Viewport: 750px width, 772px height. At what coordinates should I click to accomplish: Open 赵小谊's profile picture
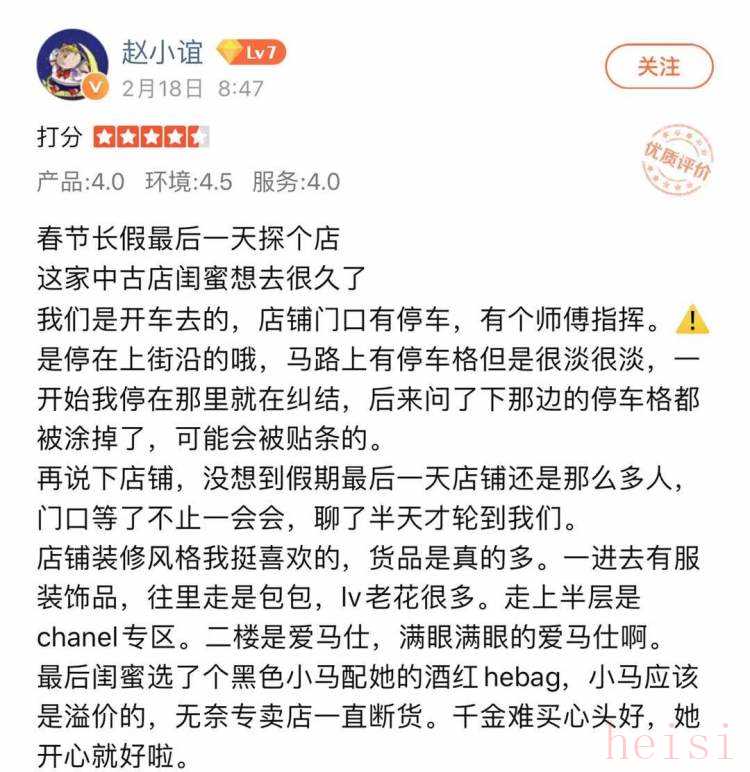pos(72,64)
